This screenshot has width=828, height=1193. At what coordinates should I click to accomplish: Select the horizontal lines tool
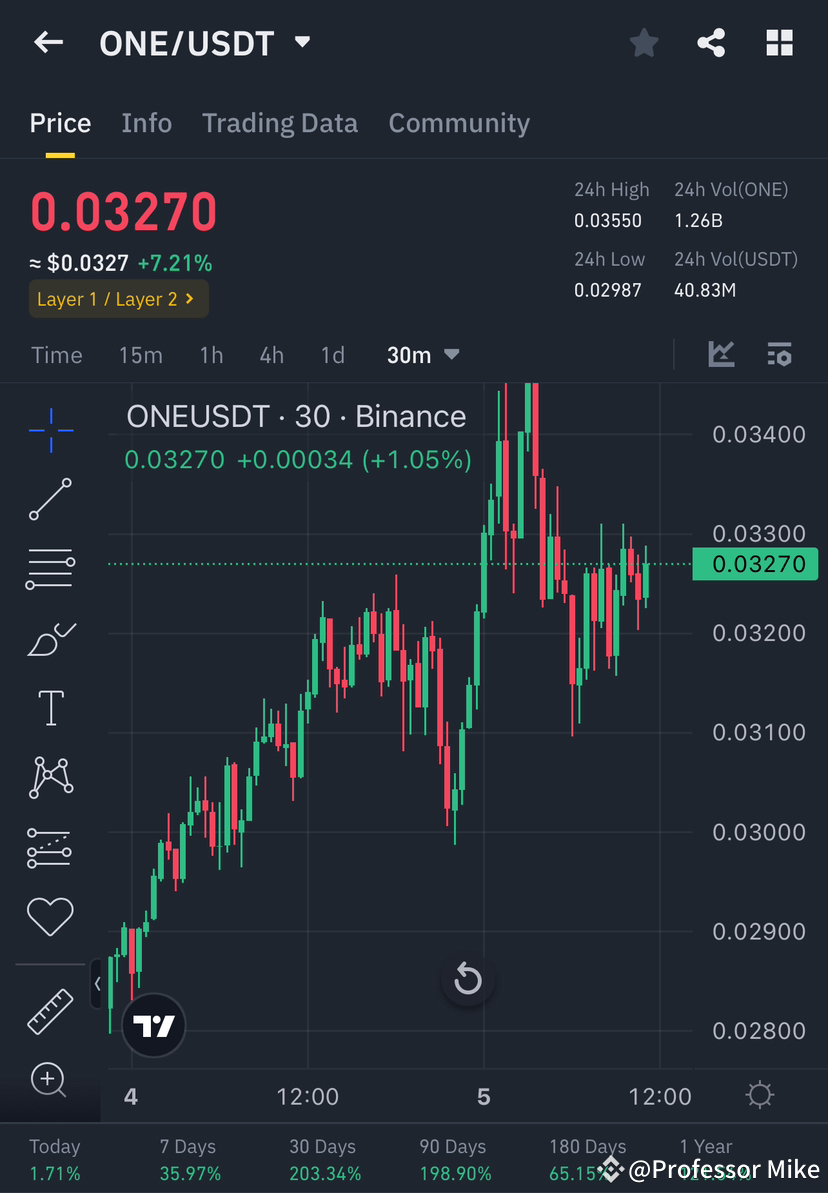(50, 568)
